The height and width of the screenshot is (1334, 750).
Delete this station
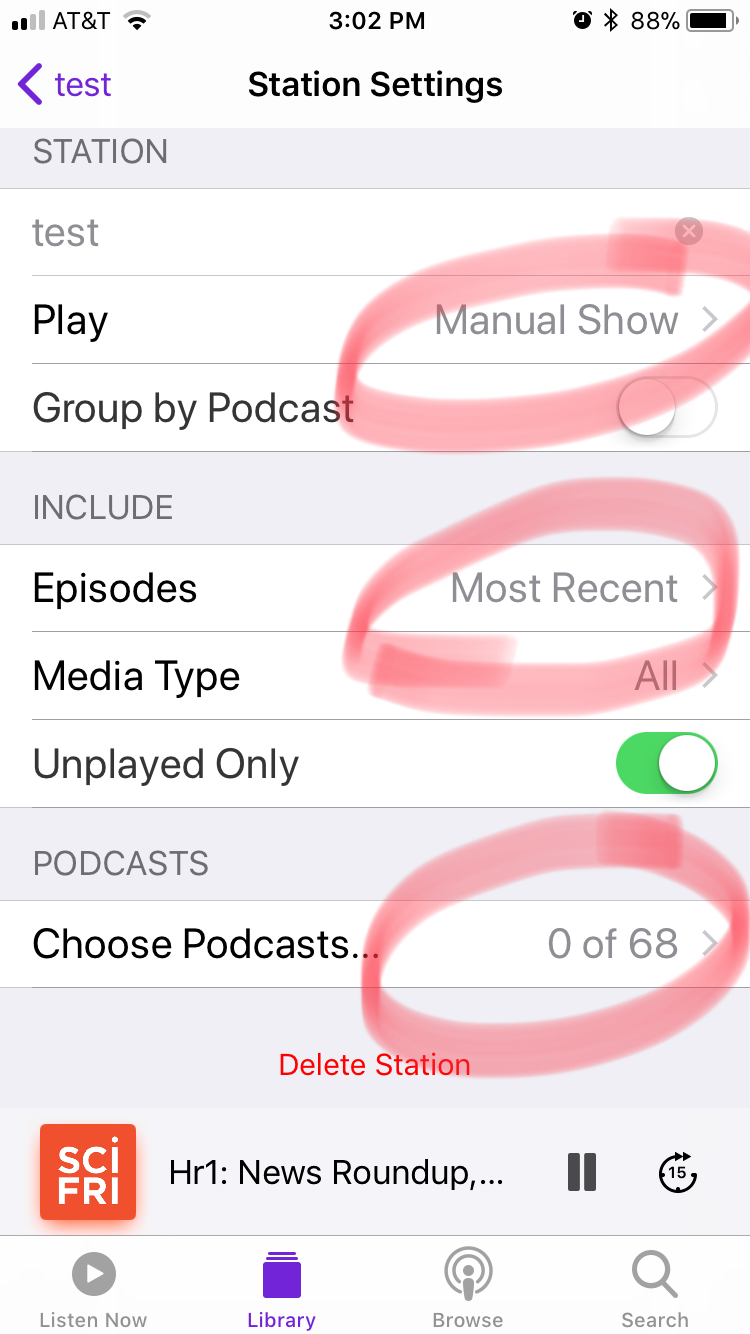coord(375,1065)
